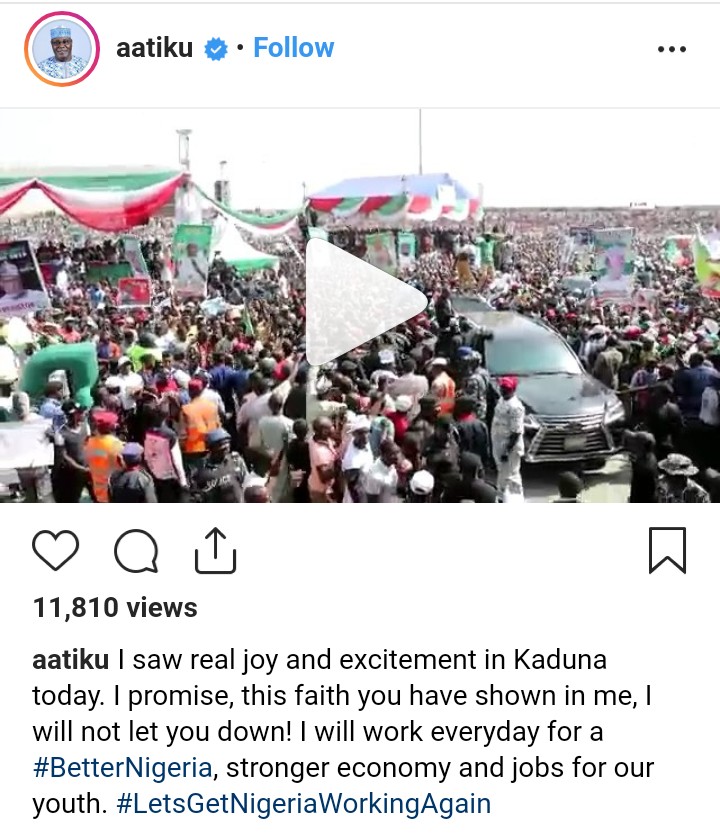
Task: Open the #LetsGetNigeriaWorkingAgain hashtag
Action: tap(303, 803)
